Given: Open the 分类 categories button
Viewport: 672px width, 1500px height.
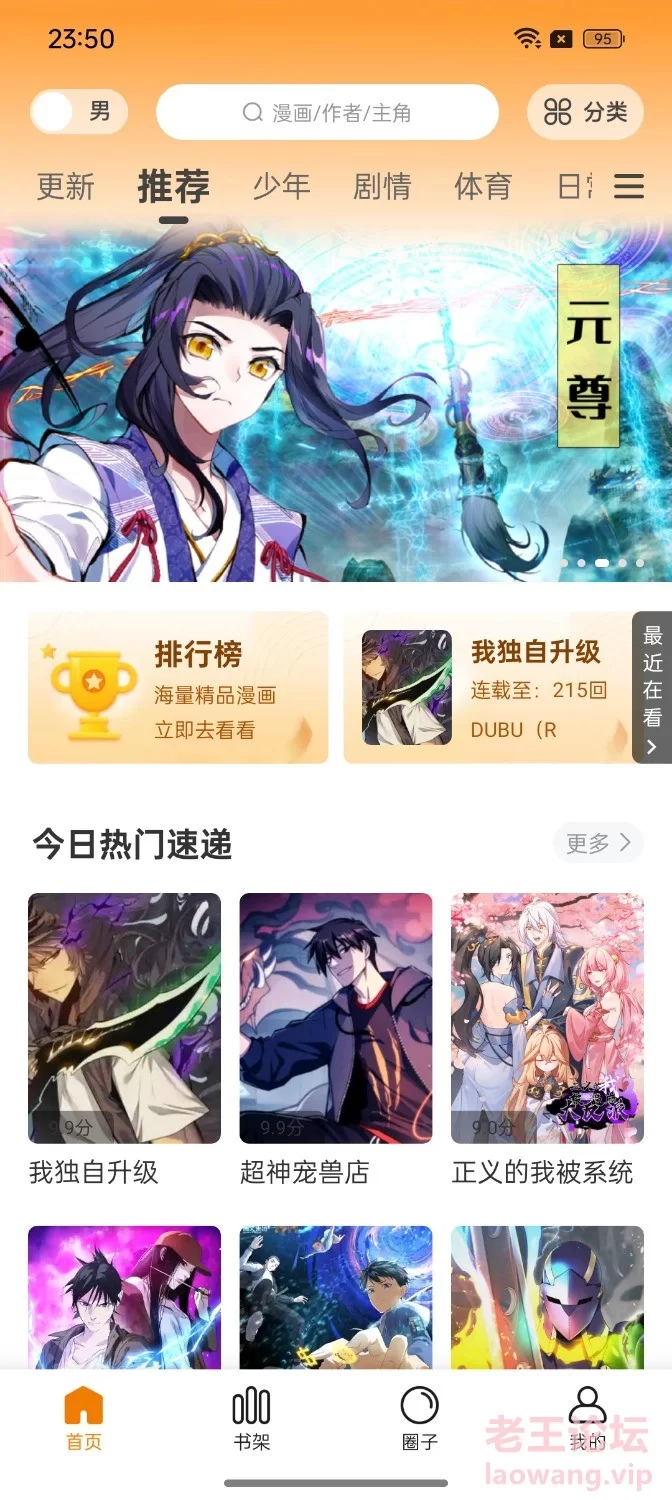Looking at the screenshot, I should coord(585,112).
